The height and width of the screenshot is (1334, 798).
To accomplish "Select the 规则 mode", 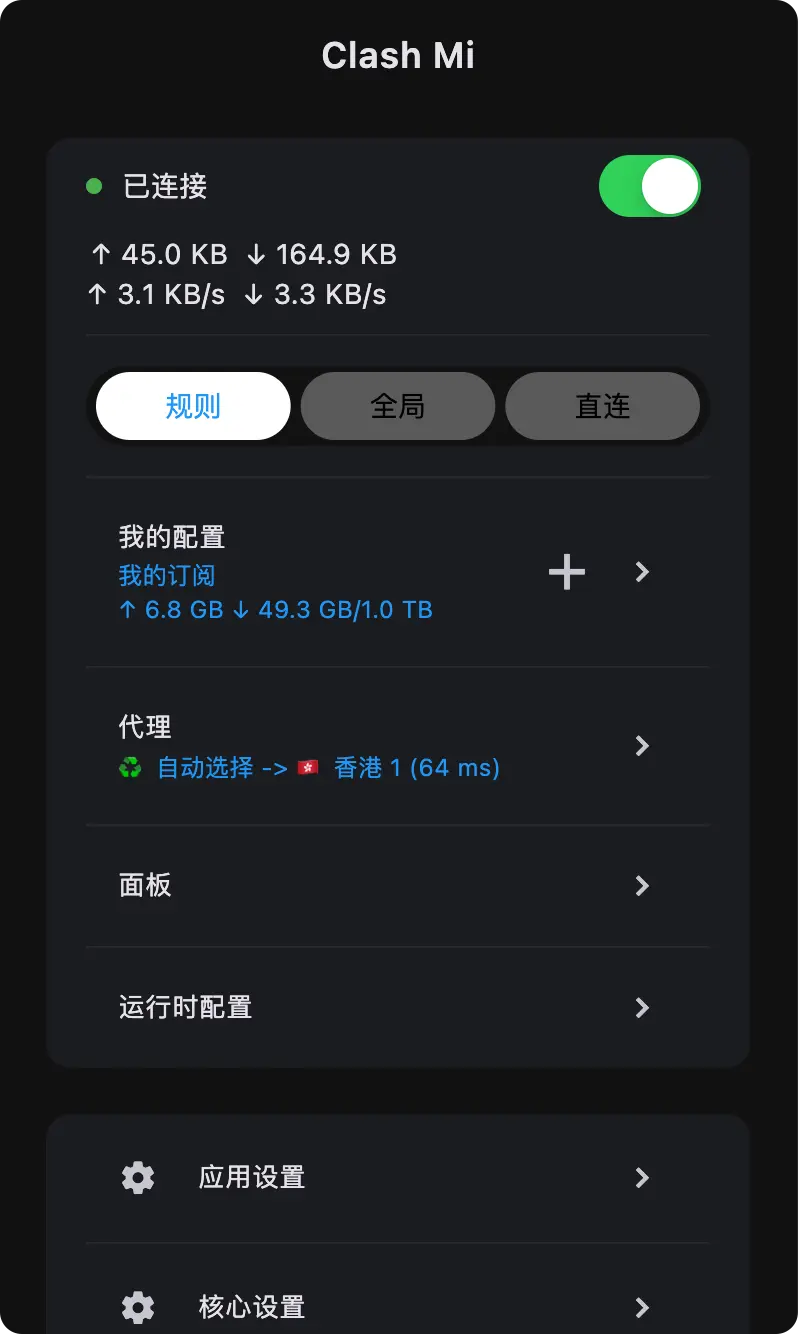I will 193,406.
